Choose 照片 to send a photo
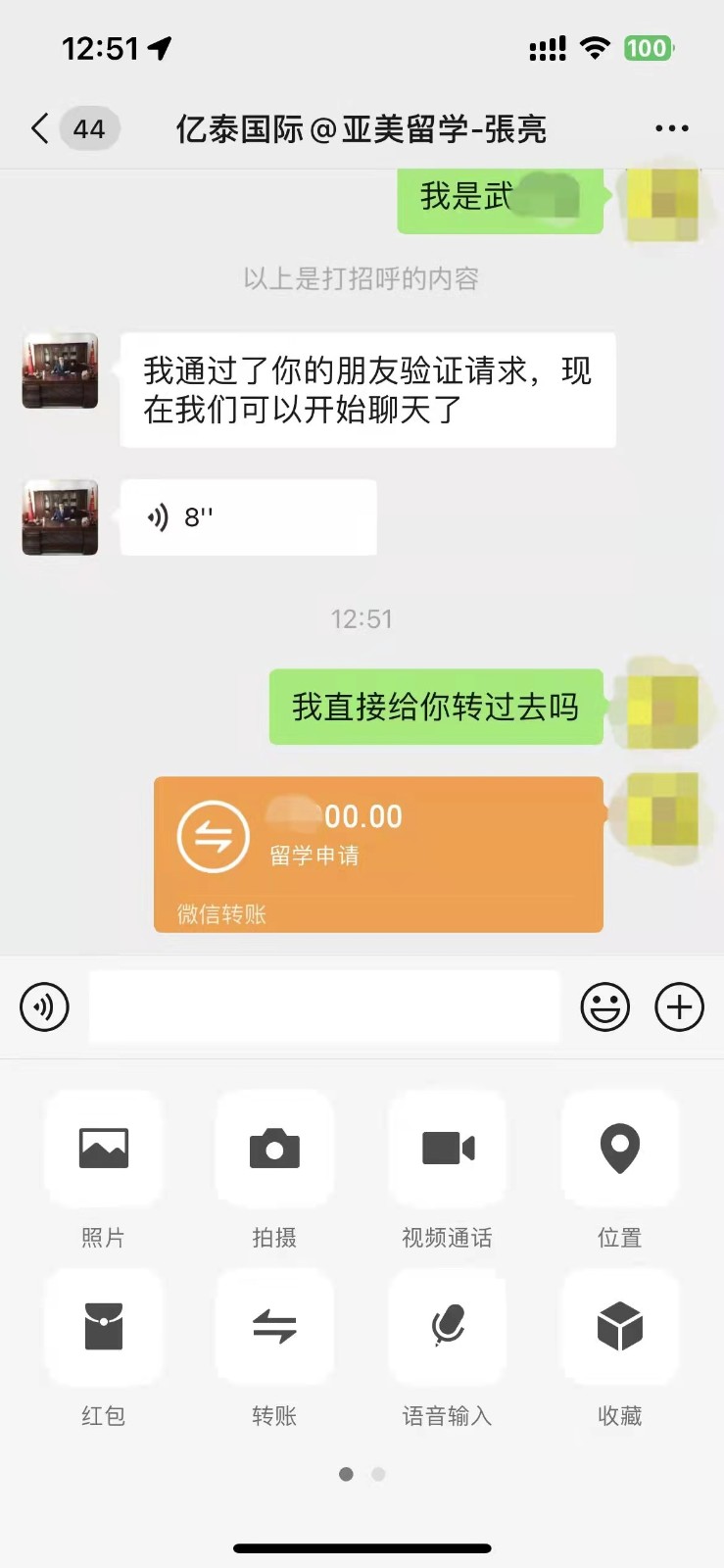 pos(104,1149)
